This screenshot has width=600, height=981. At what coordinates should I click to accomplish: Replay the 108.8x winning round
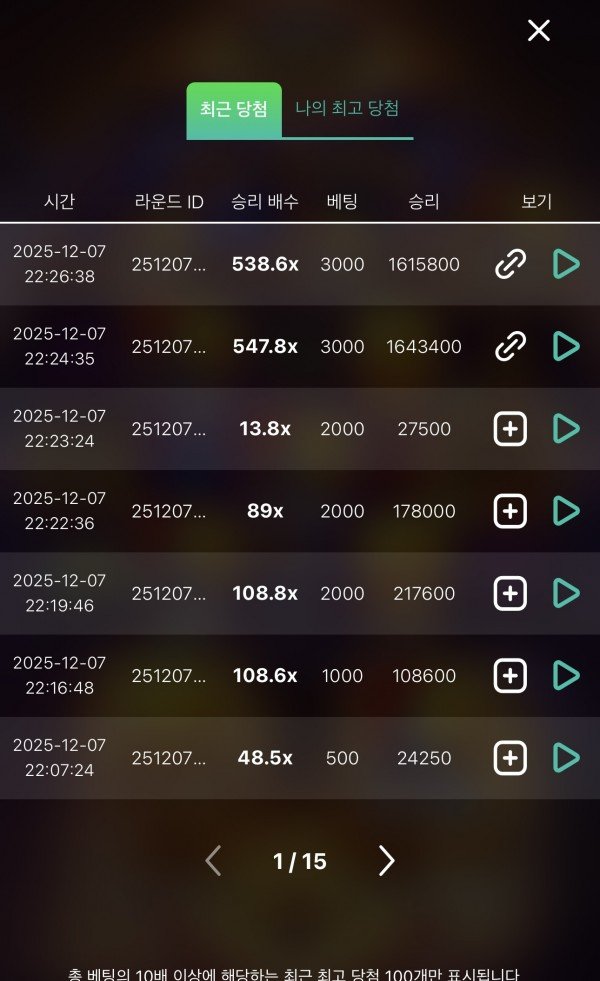coord(566,593)
